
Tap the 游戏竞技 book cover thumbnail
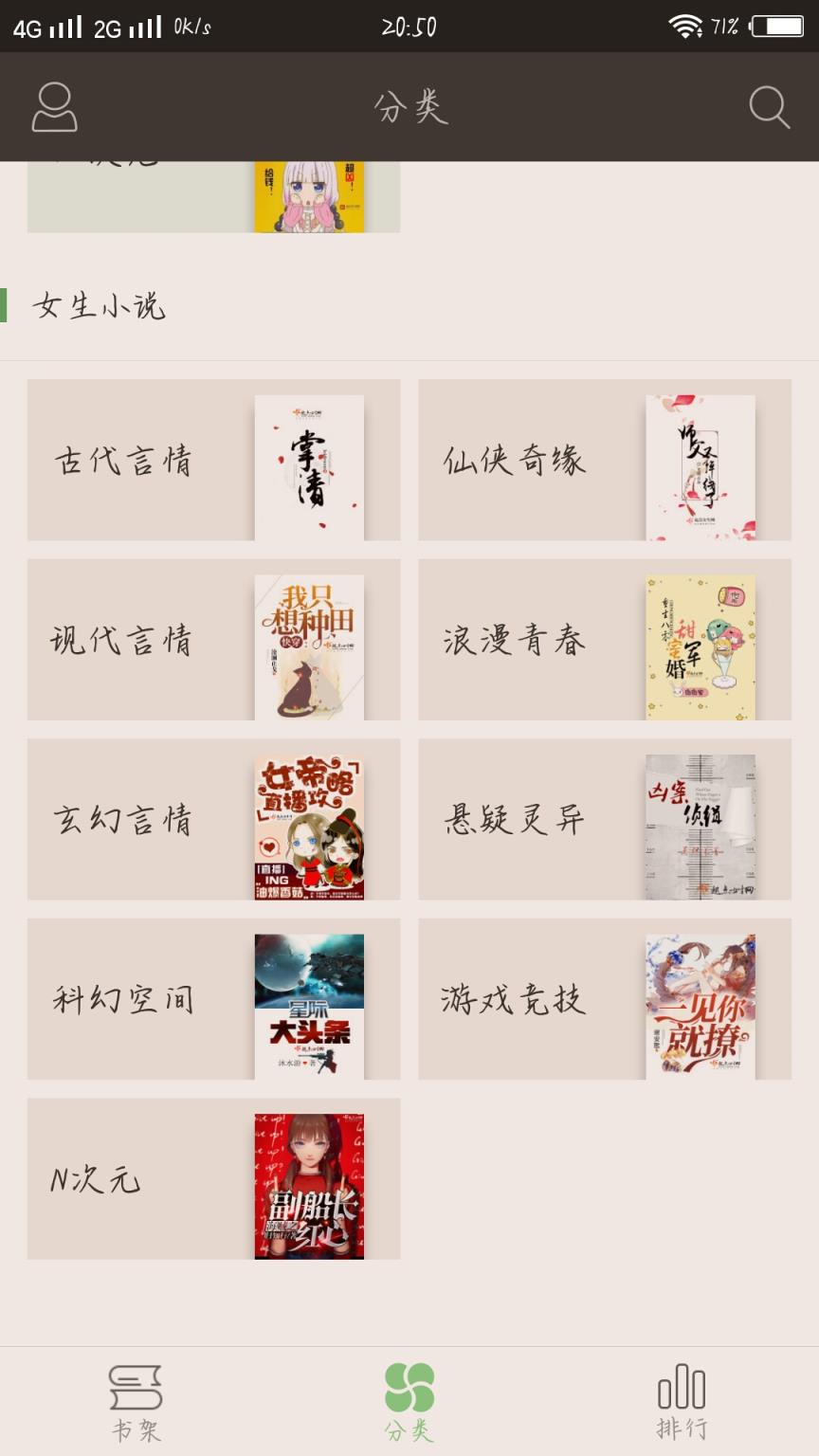tap(700, 1000)
